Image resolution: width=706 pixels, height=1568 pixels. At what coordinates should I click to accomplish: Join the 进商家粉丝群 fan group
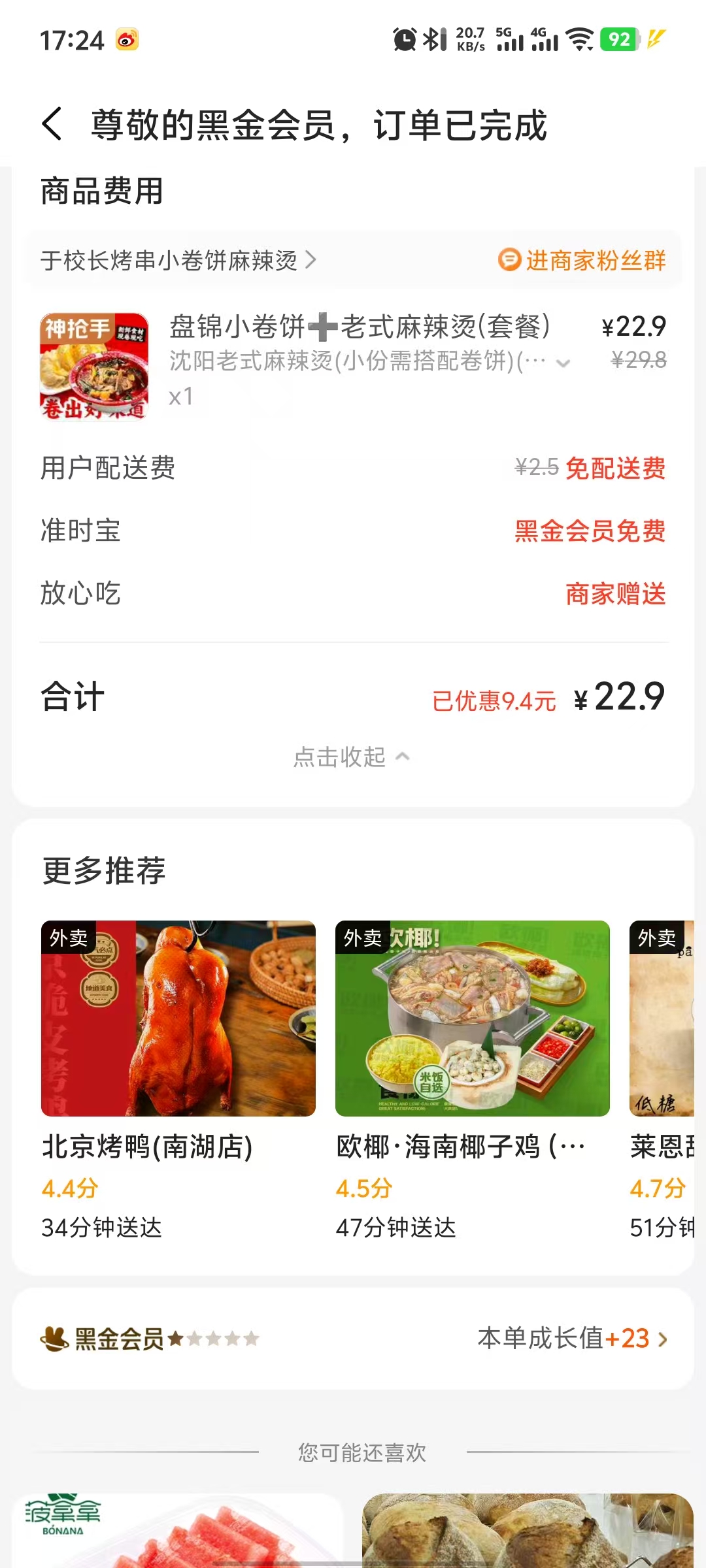coord(582,260)
